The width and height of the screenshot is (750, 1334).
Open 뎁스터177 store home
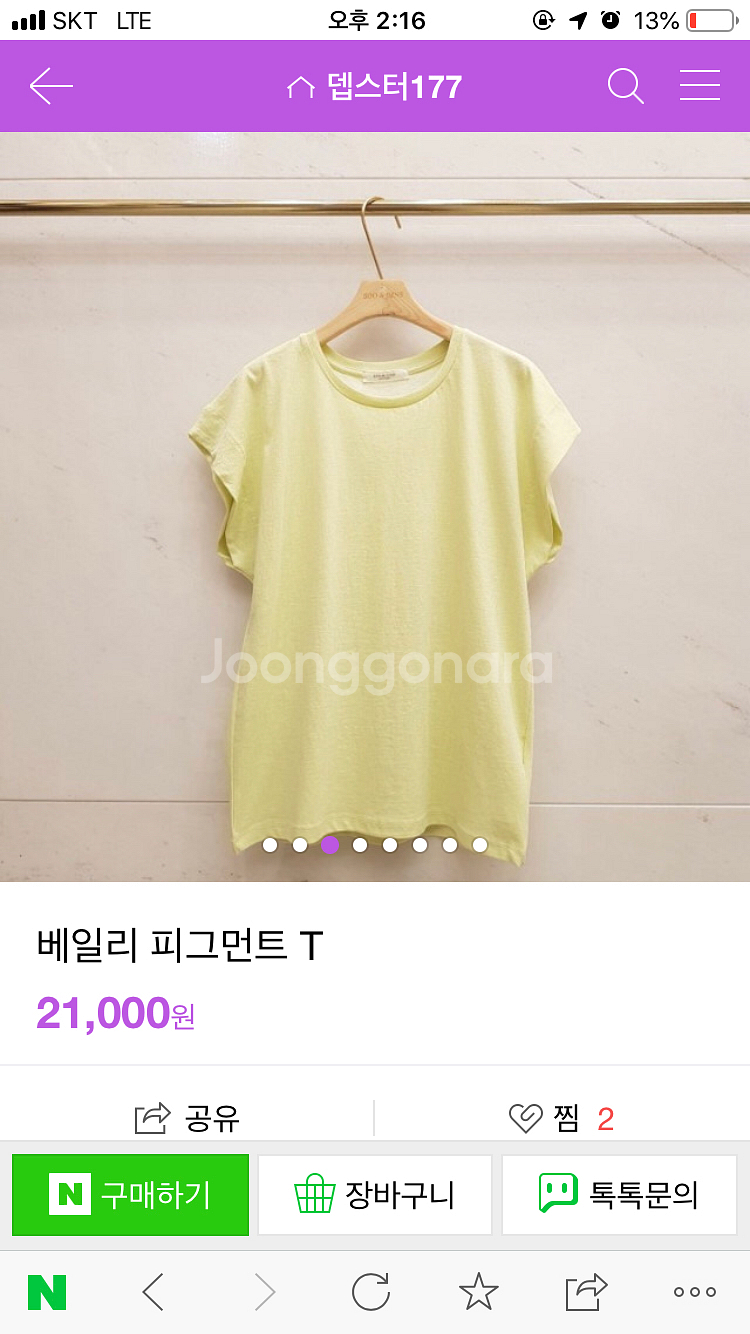coord(374,87)
